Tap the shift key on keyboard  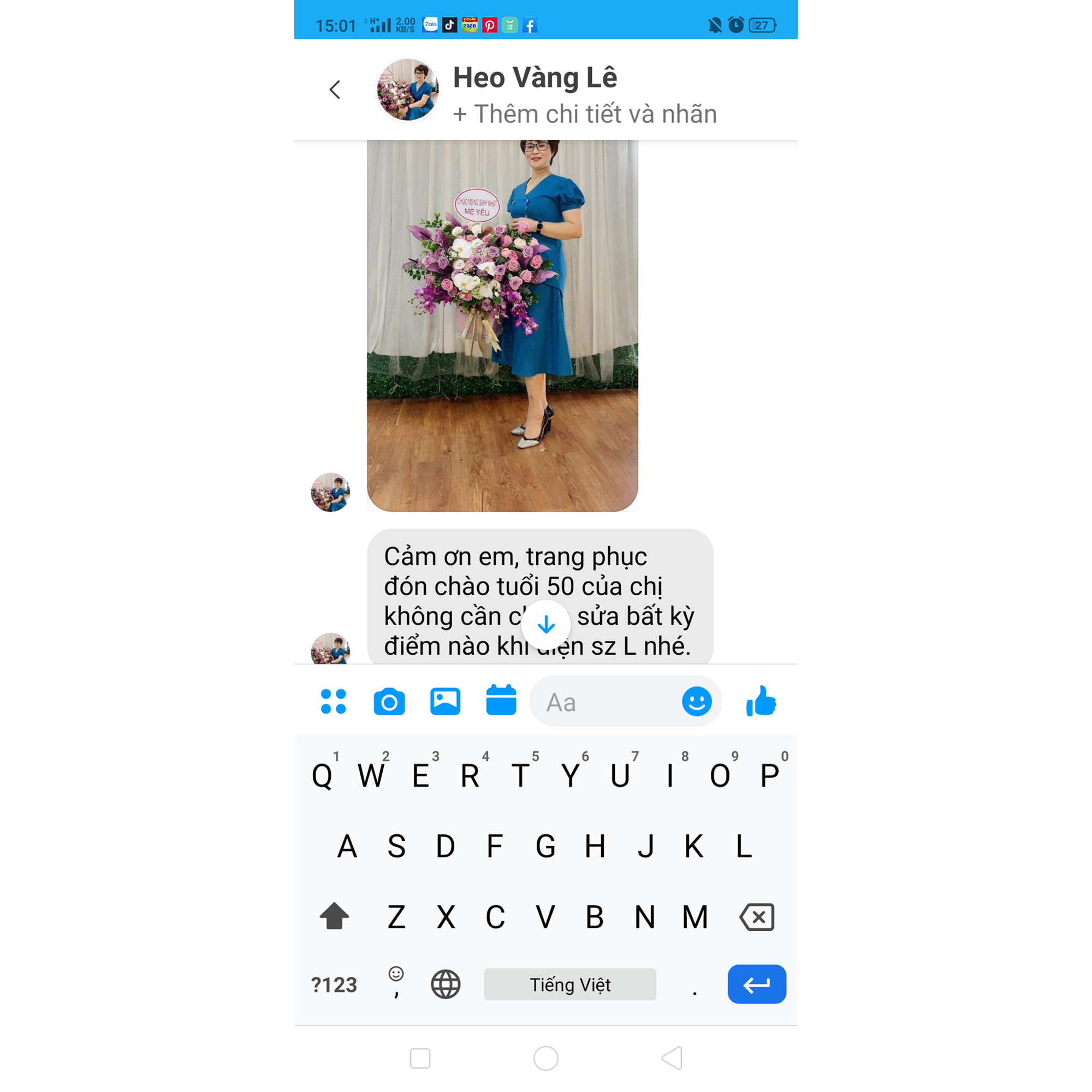(x=334, y=916)
